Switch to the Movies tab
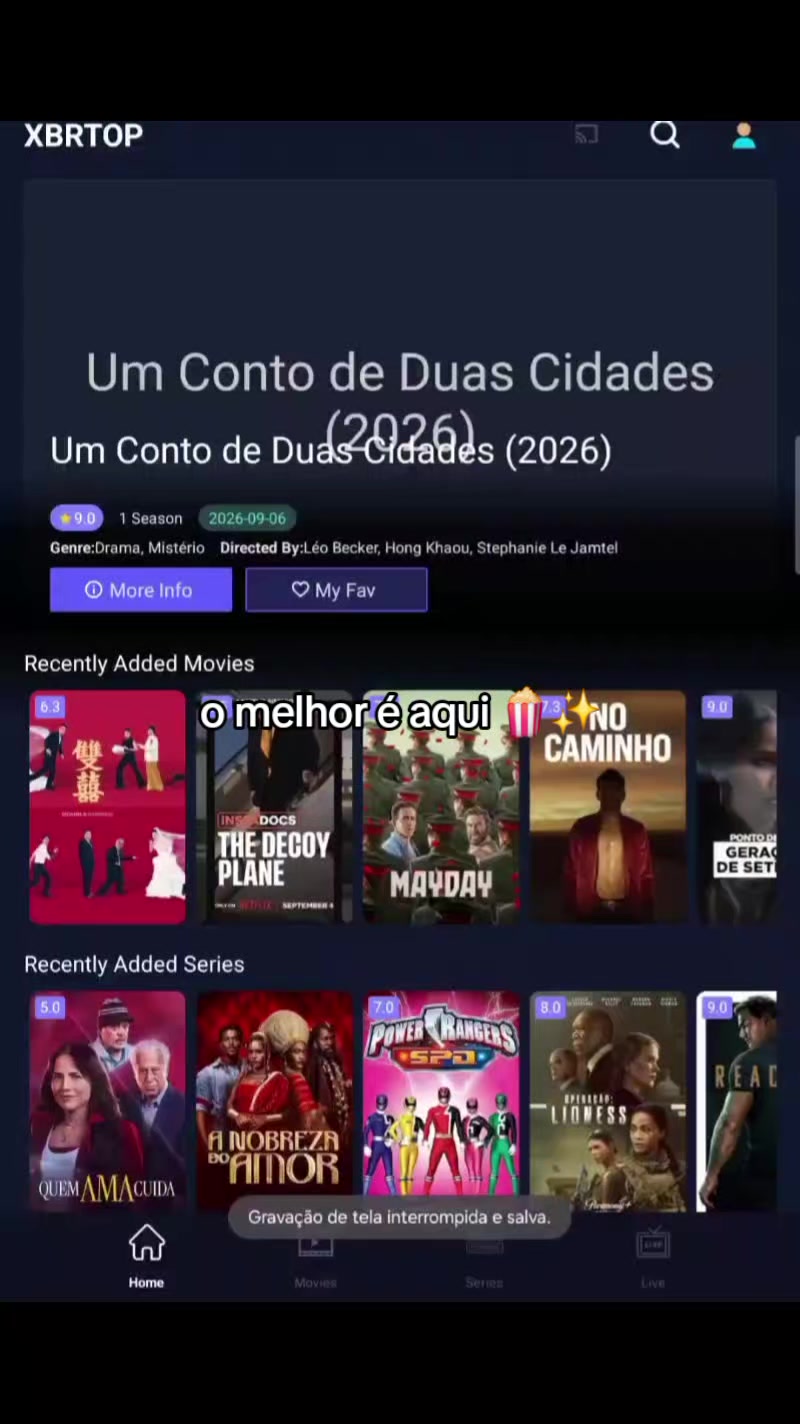Screen dimensions: 800x1424 (315, 1256)
